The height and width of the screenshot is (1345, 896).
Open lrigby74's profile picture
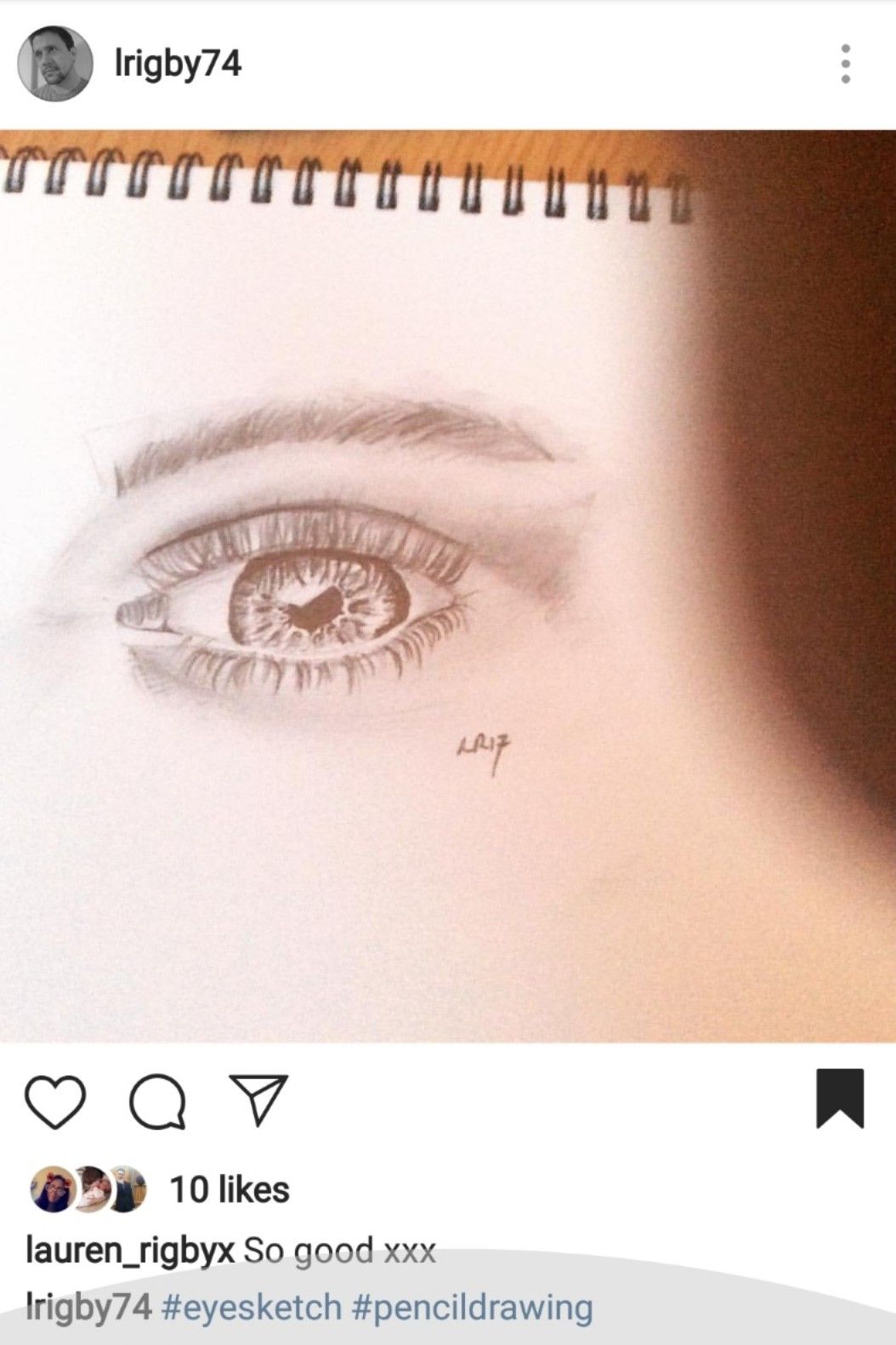tap(55, 63)
